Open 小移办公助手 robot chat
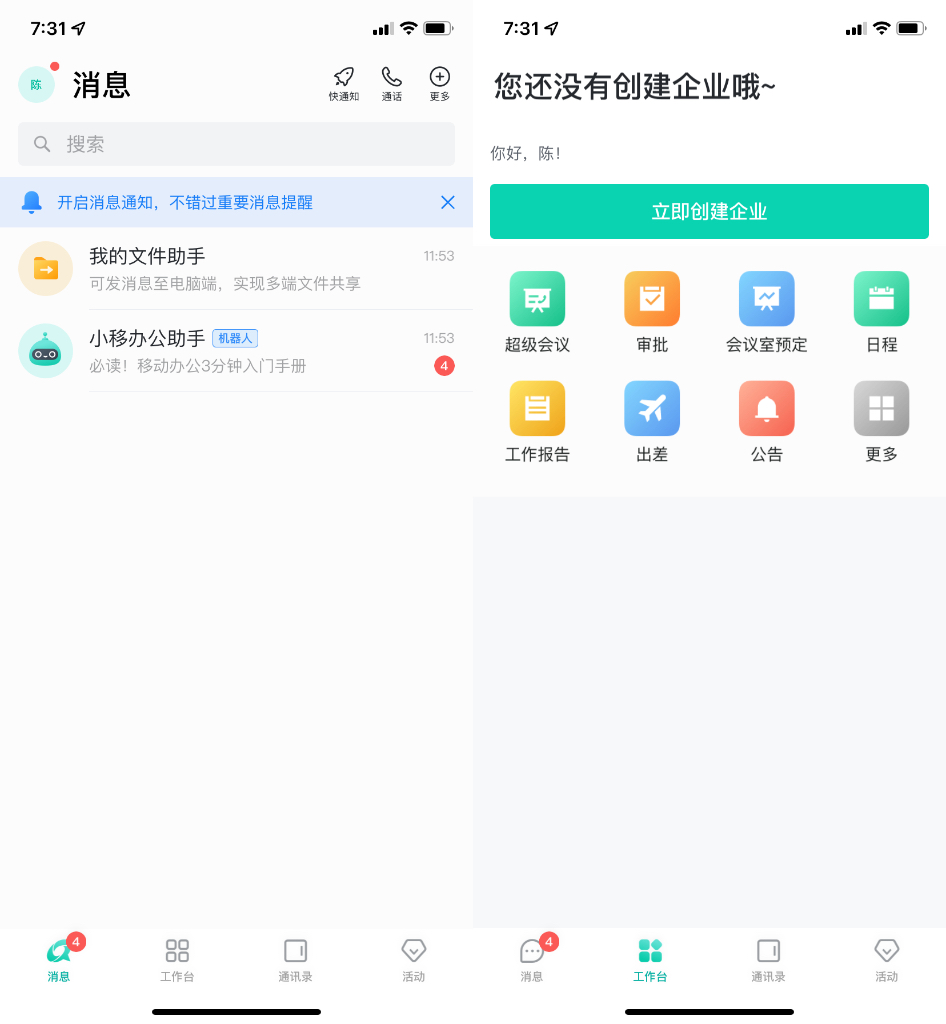The image size is (946, 1024). 236,351
